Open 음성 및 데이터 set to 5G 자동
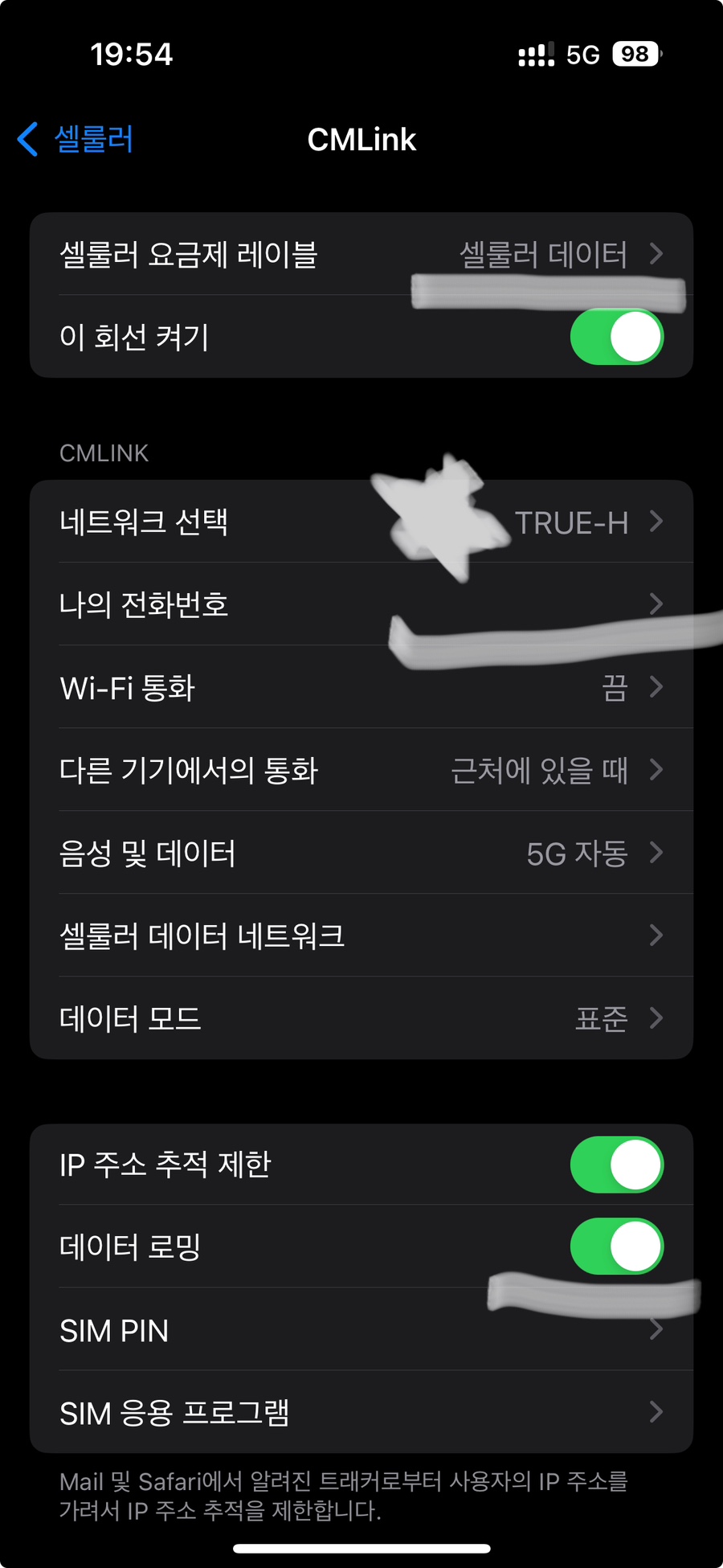Screen dimensions: 723x1568 (361, 854)
